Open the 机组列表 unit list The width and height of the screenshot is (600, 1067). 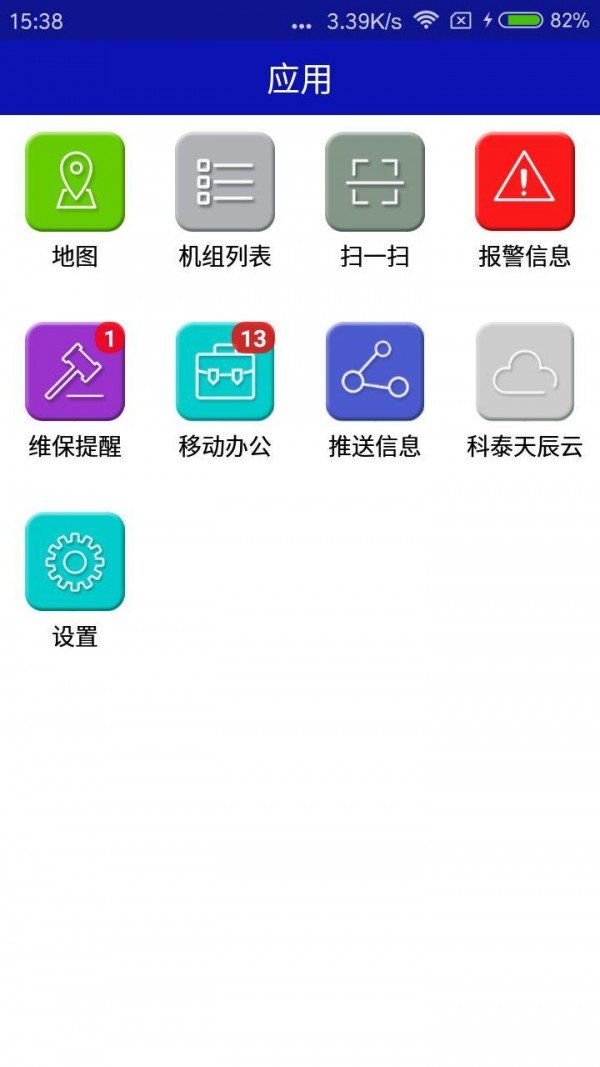click(225, 182)
